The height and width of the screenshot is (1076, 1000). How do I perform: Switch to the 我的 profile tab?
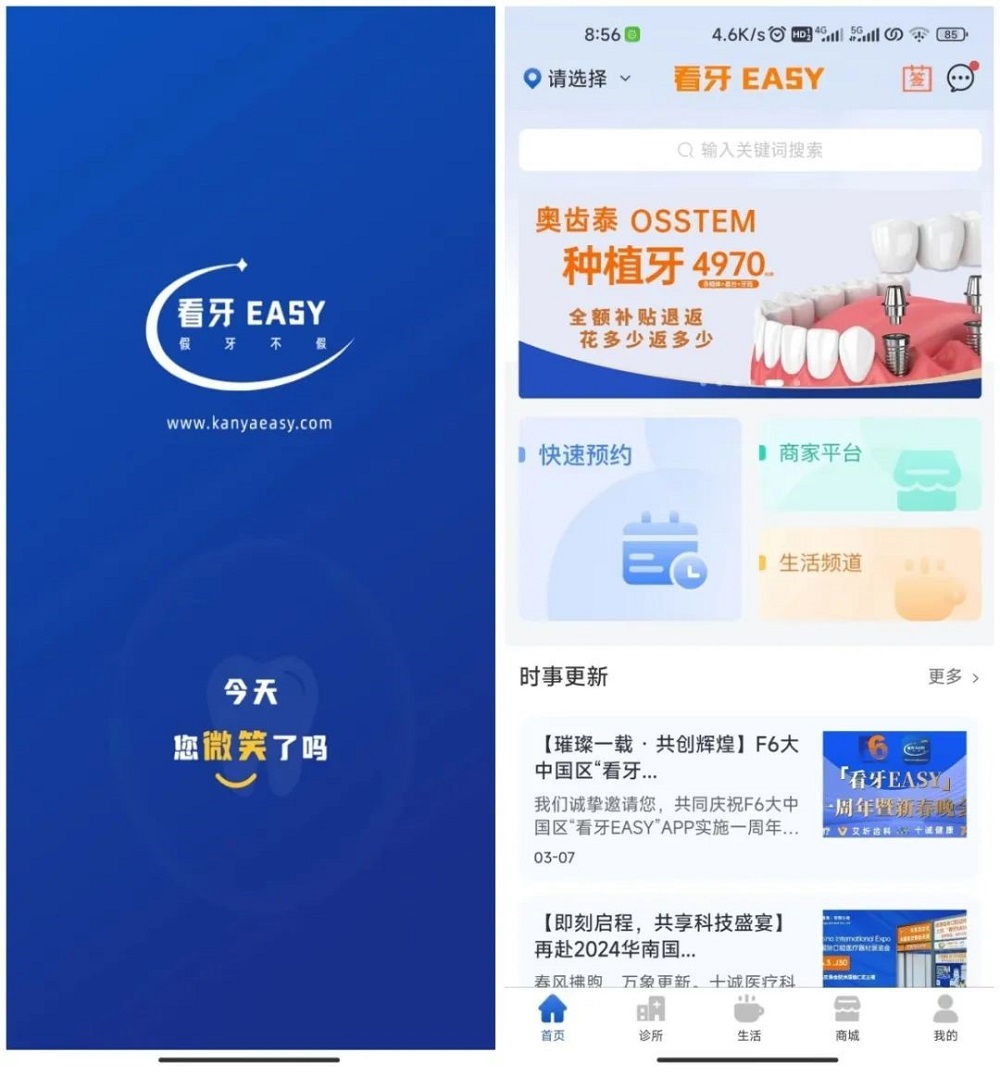point(945,1018)
